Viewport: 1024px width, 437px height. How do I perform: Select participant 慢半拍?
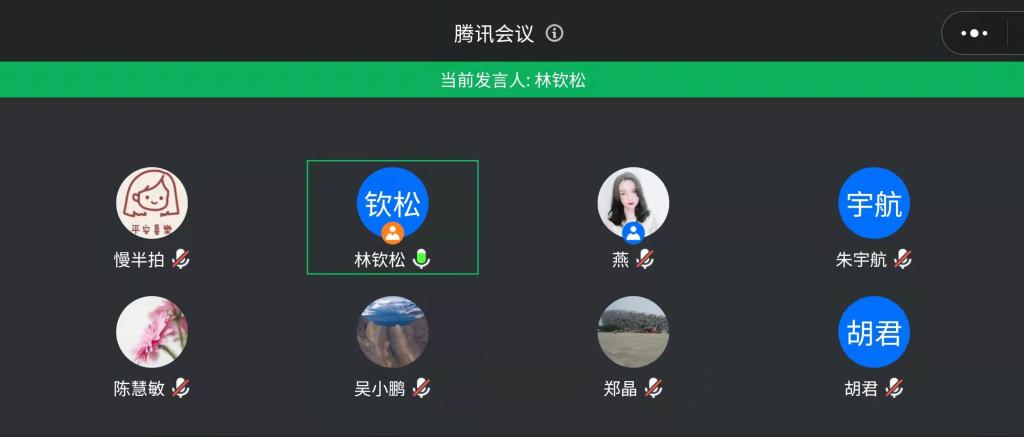pos(152,204)
